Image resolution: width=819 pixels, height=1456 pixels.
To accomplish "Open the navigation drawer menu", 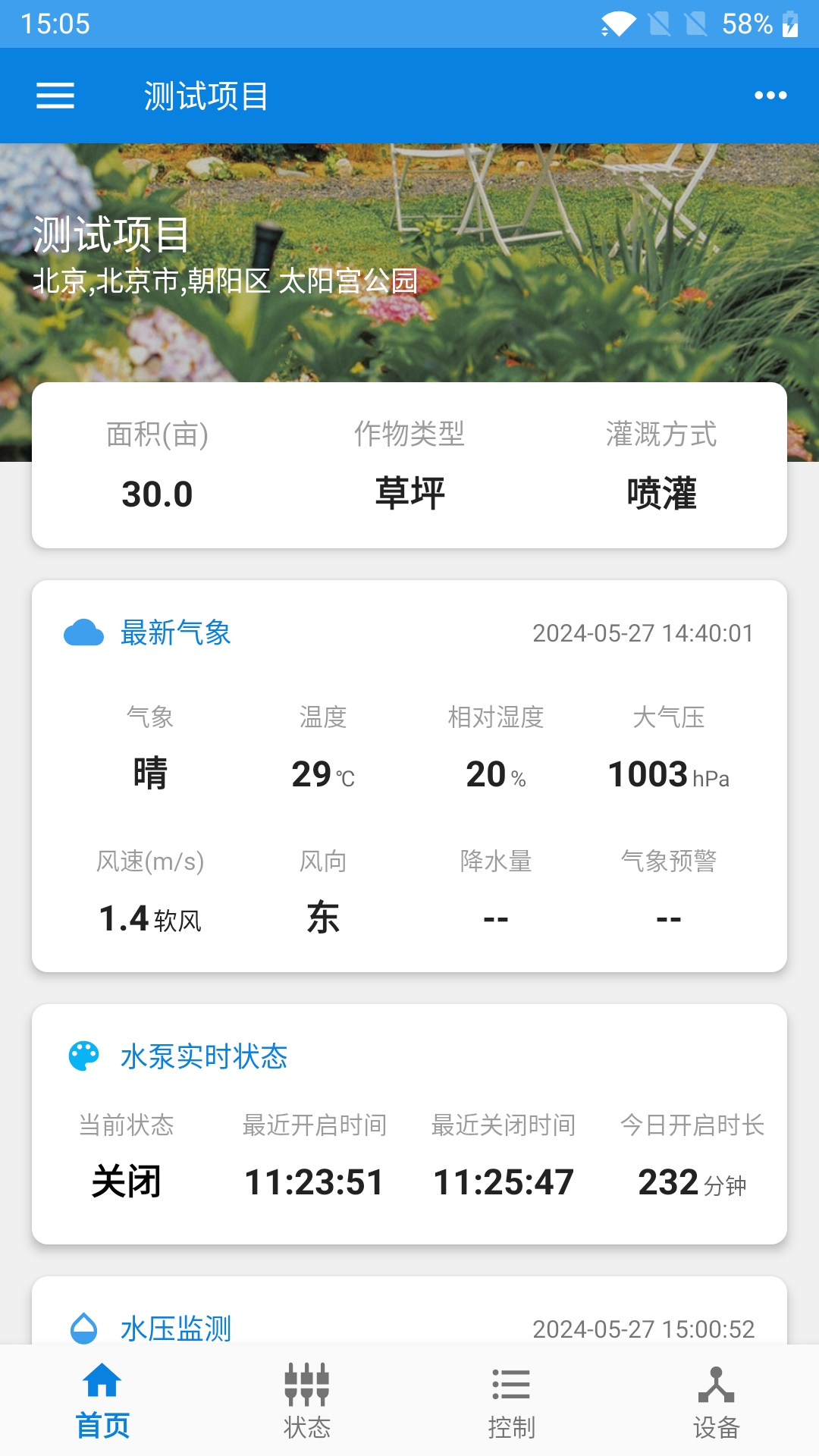I will [55, 96].
